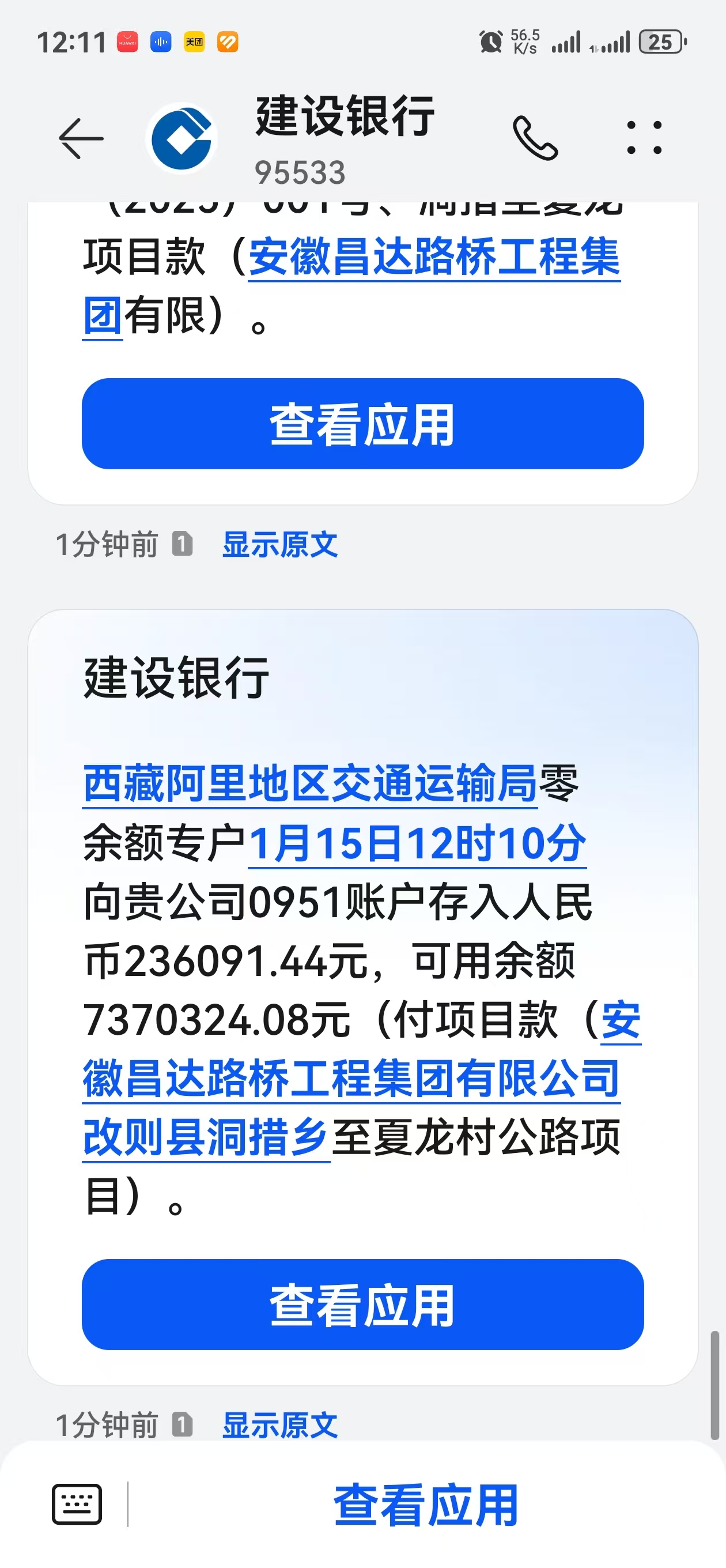Show original text under the lower message
The image size is (726, 1568).
pos(280,1424)
